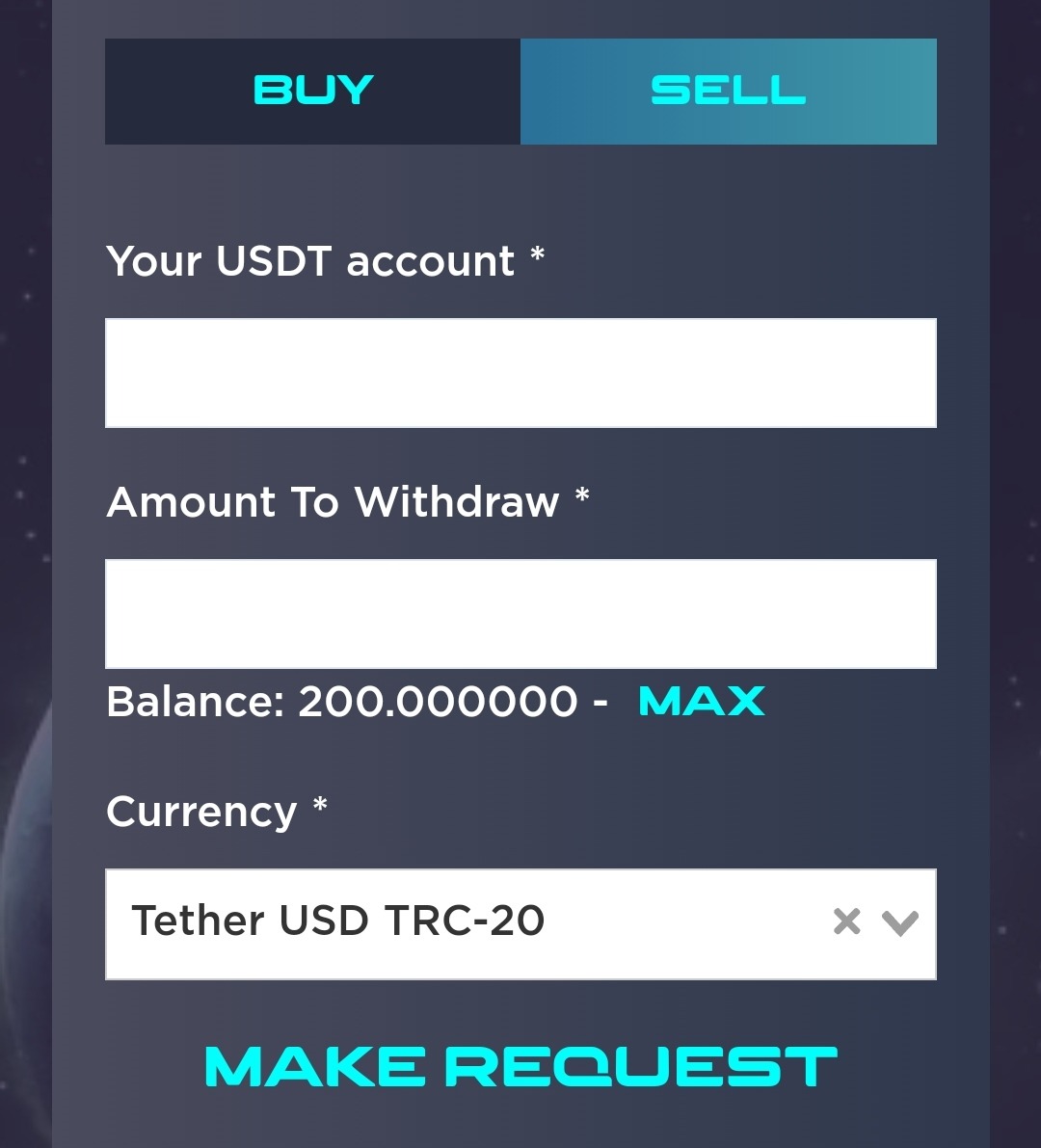Focus the Your USDT account field
Screen dimensions: 1041x1148
click(520, 373)
